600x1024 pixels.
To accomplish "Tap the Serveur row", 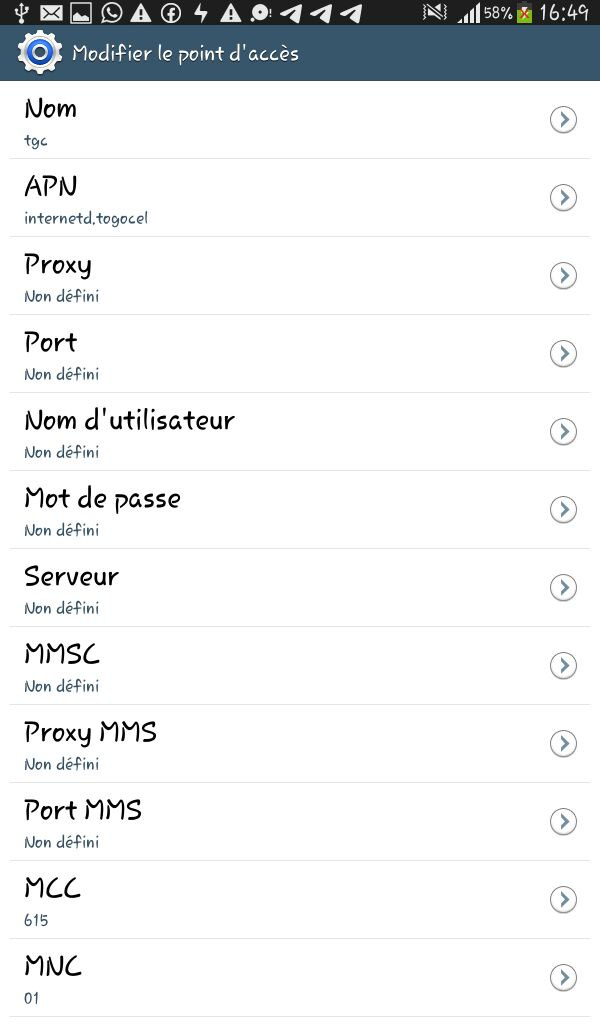I will [x=300, y=588].
